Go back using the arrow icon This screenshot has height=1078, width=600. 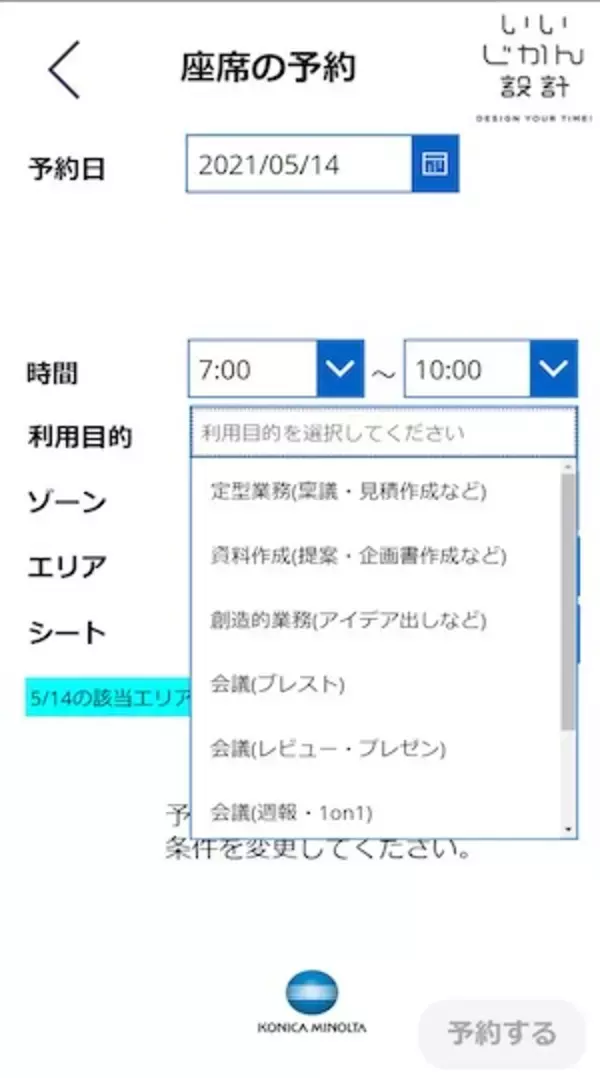[63, 70]
